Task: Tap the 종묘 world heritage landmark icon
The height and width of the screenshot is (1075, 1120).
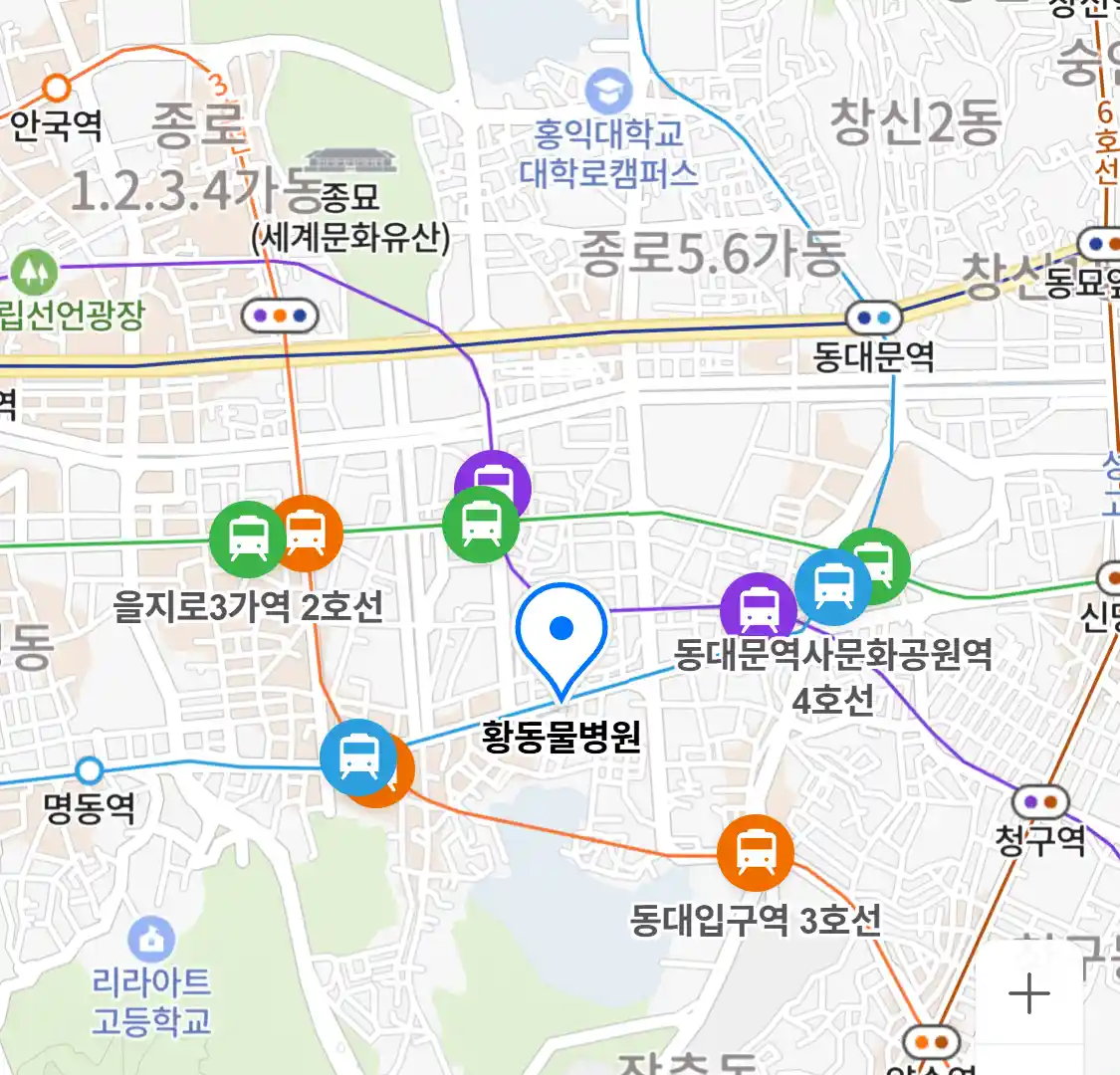Action: [x=350, y=161]
